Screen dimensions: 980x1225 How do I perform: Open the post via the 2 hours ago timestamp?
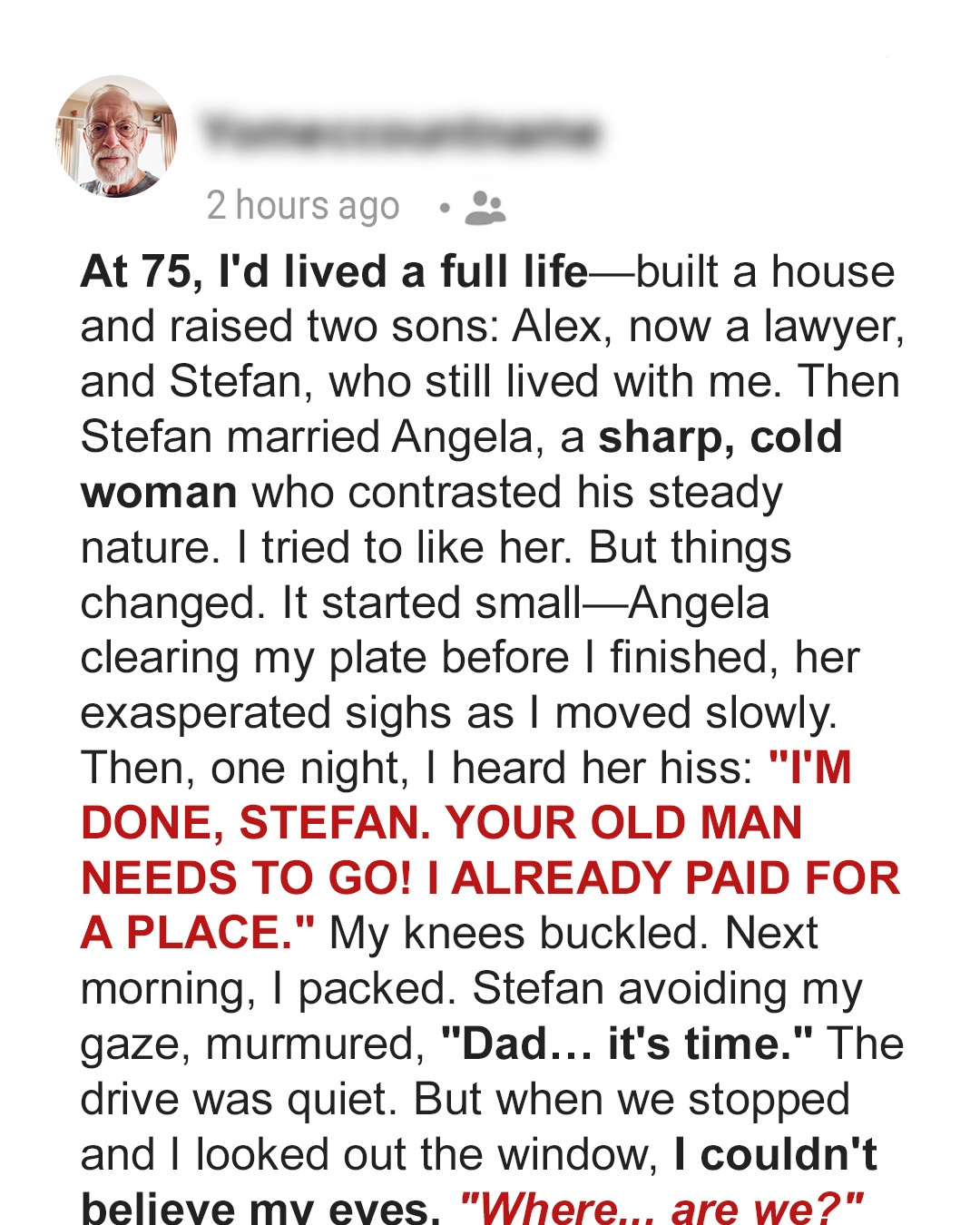pyautogui.click(x=301, y=207)
